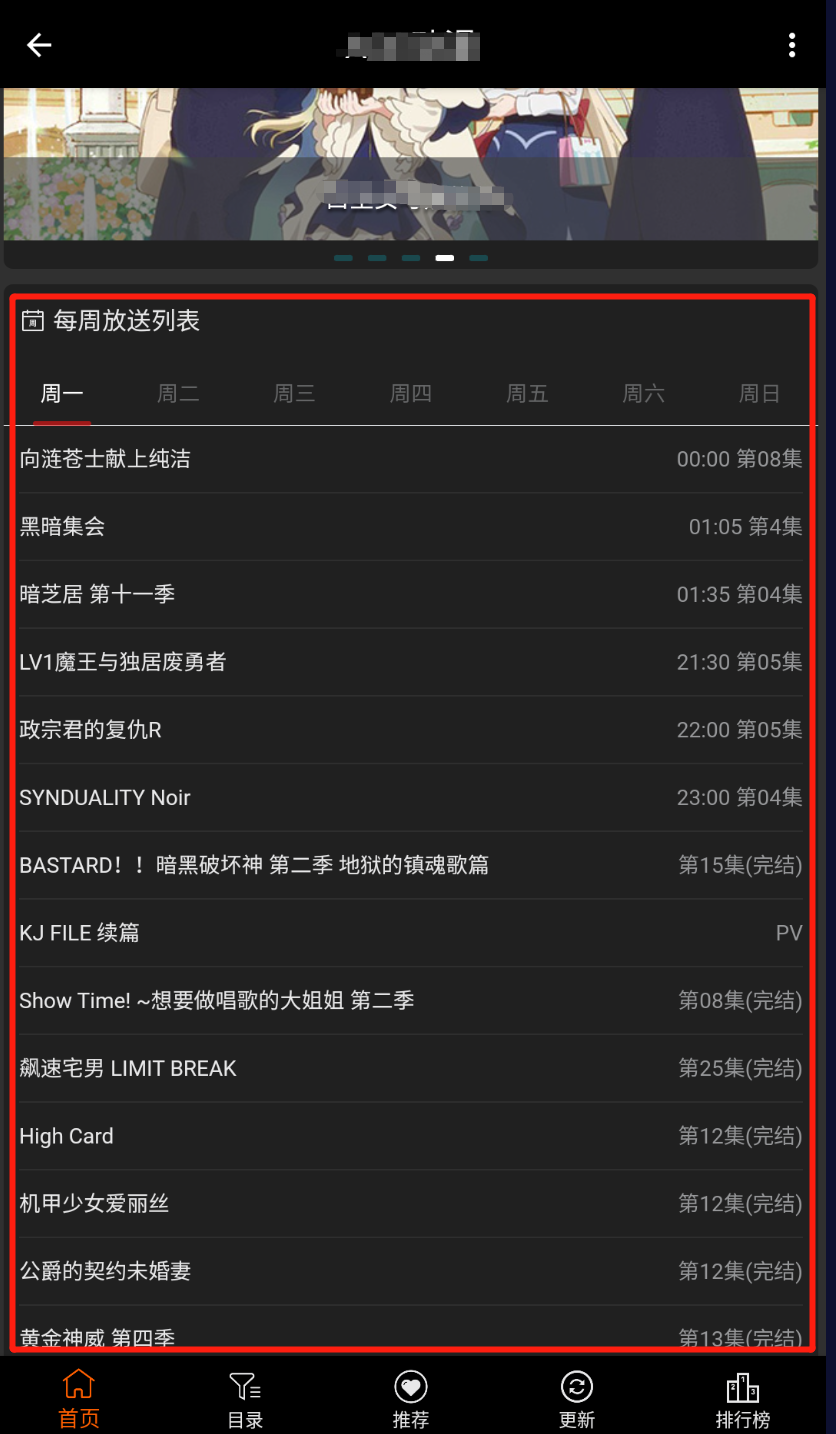836x1434 pixels.
Task: Go back with the arrow icon
Action: tap(39, 45)
